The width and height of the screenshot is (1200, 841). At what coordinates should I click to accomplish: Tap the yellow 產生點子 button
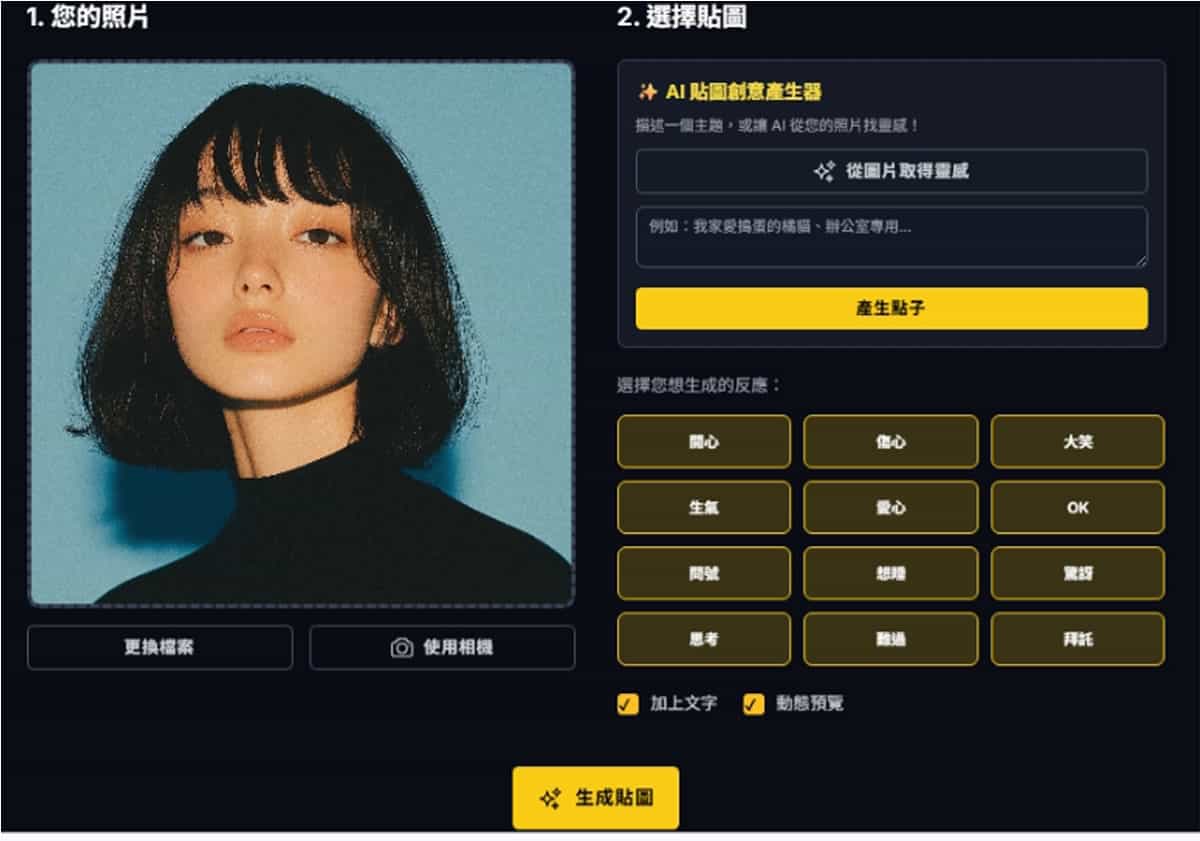coord(891,308)
